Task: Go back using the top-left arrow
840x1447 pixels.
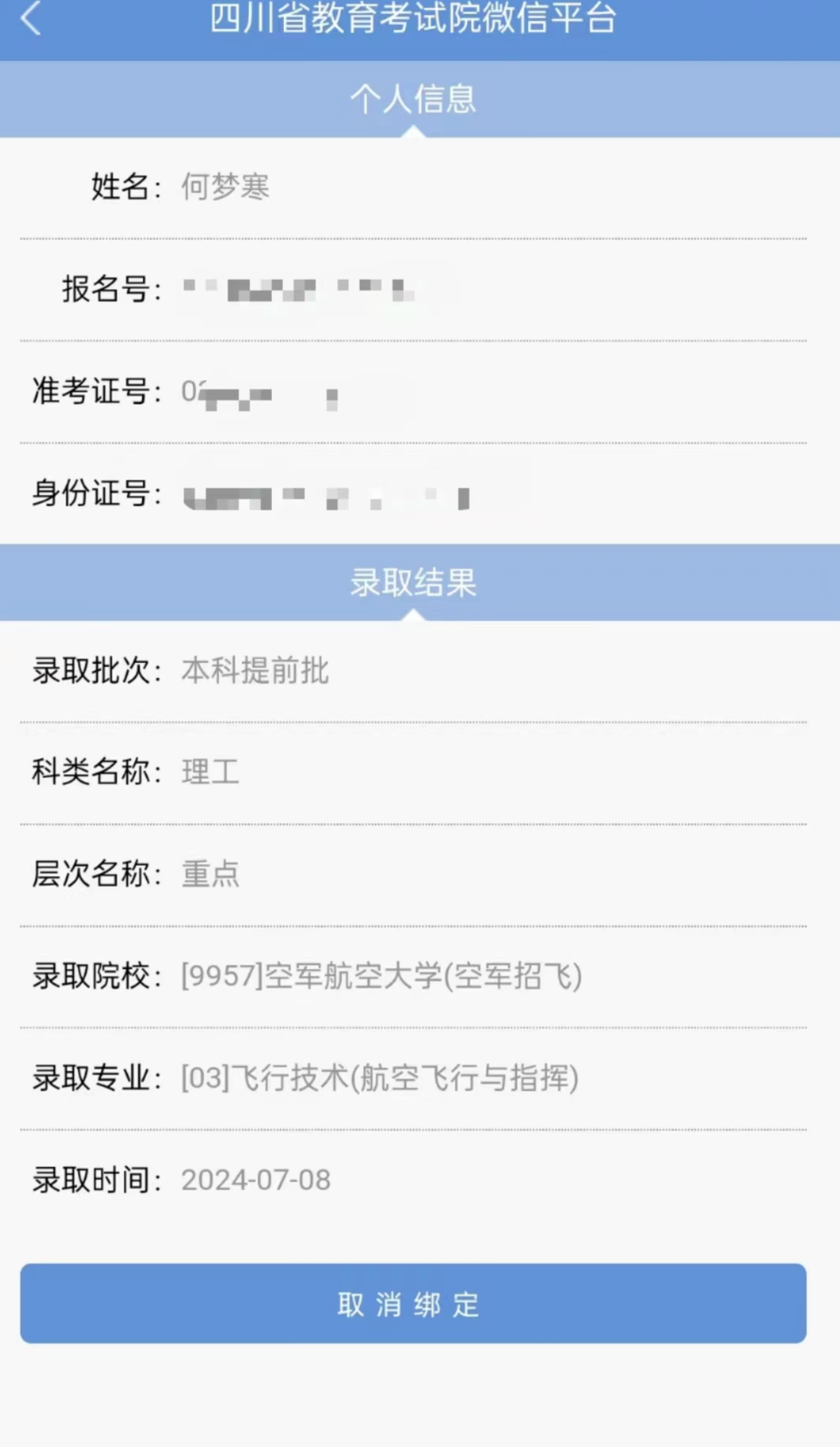Action: 31,19
